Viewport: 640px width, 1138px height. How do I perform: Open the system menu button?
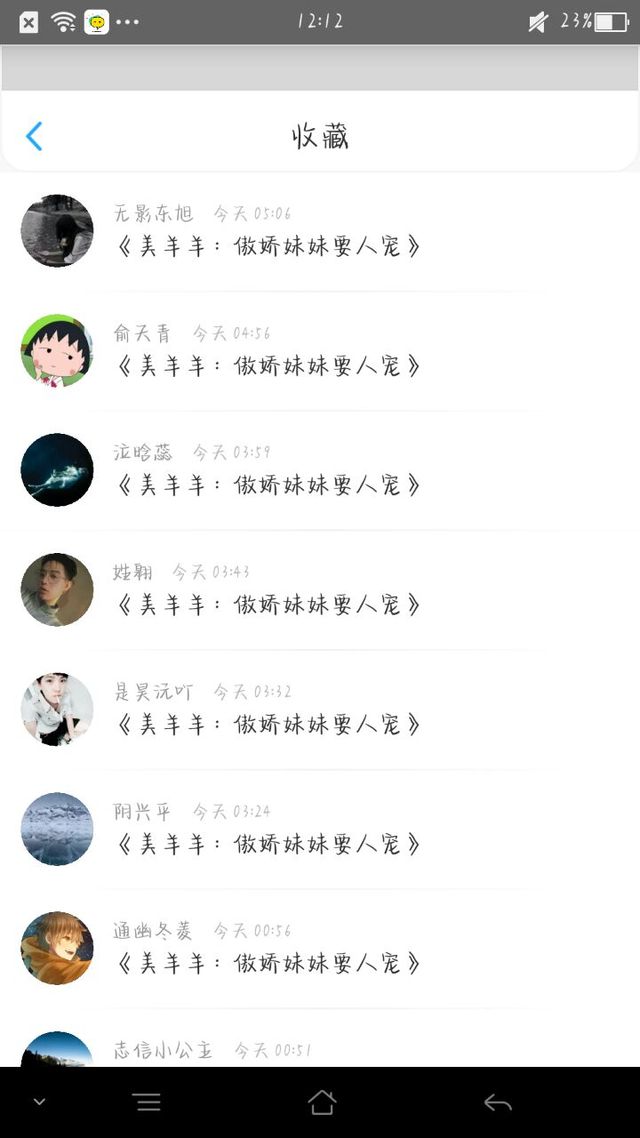coord(147,1102)
